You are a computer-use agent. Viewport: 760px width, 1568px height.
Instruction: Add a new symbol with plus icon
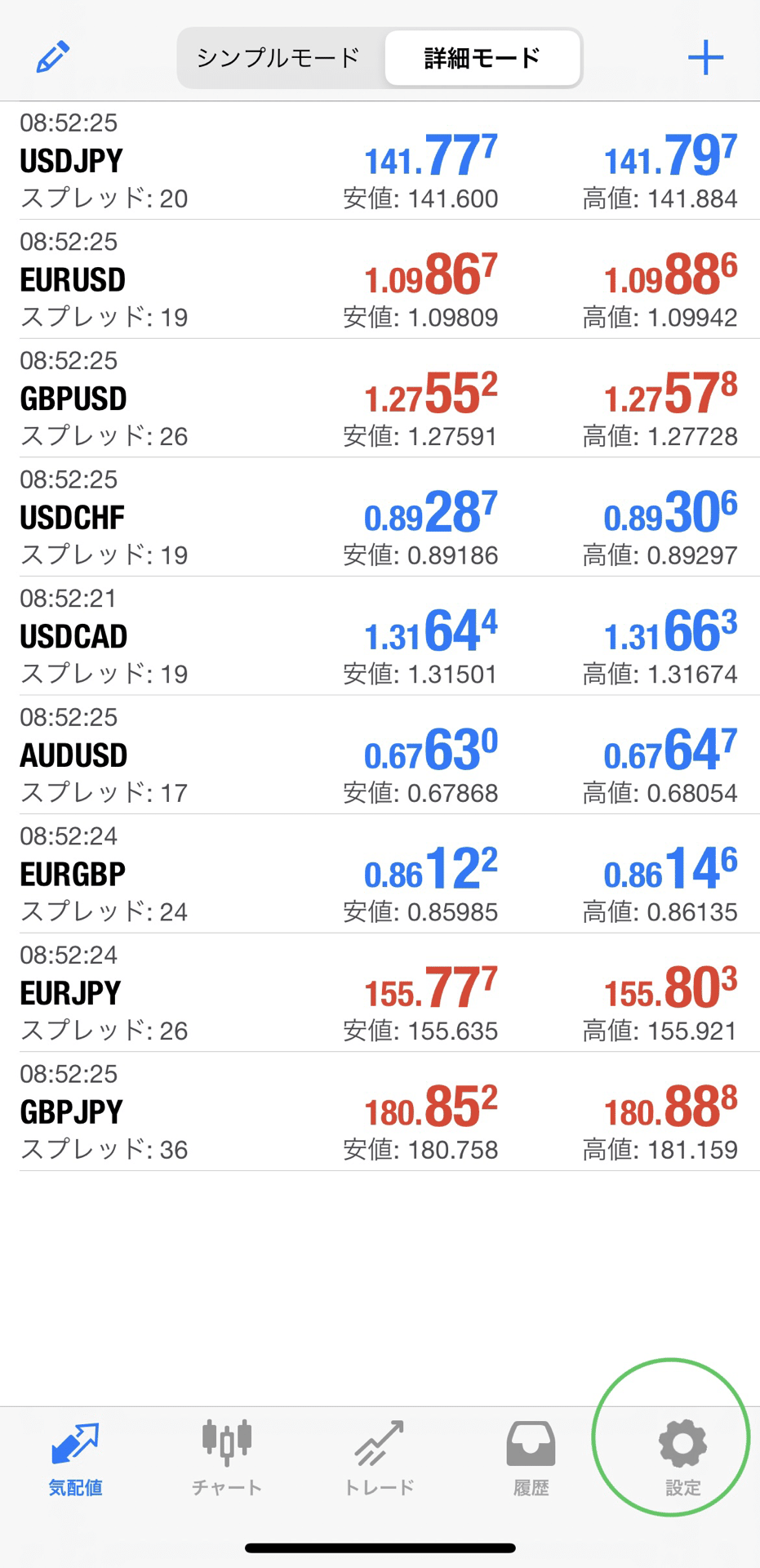click(705, 57)
